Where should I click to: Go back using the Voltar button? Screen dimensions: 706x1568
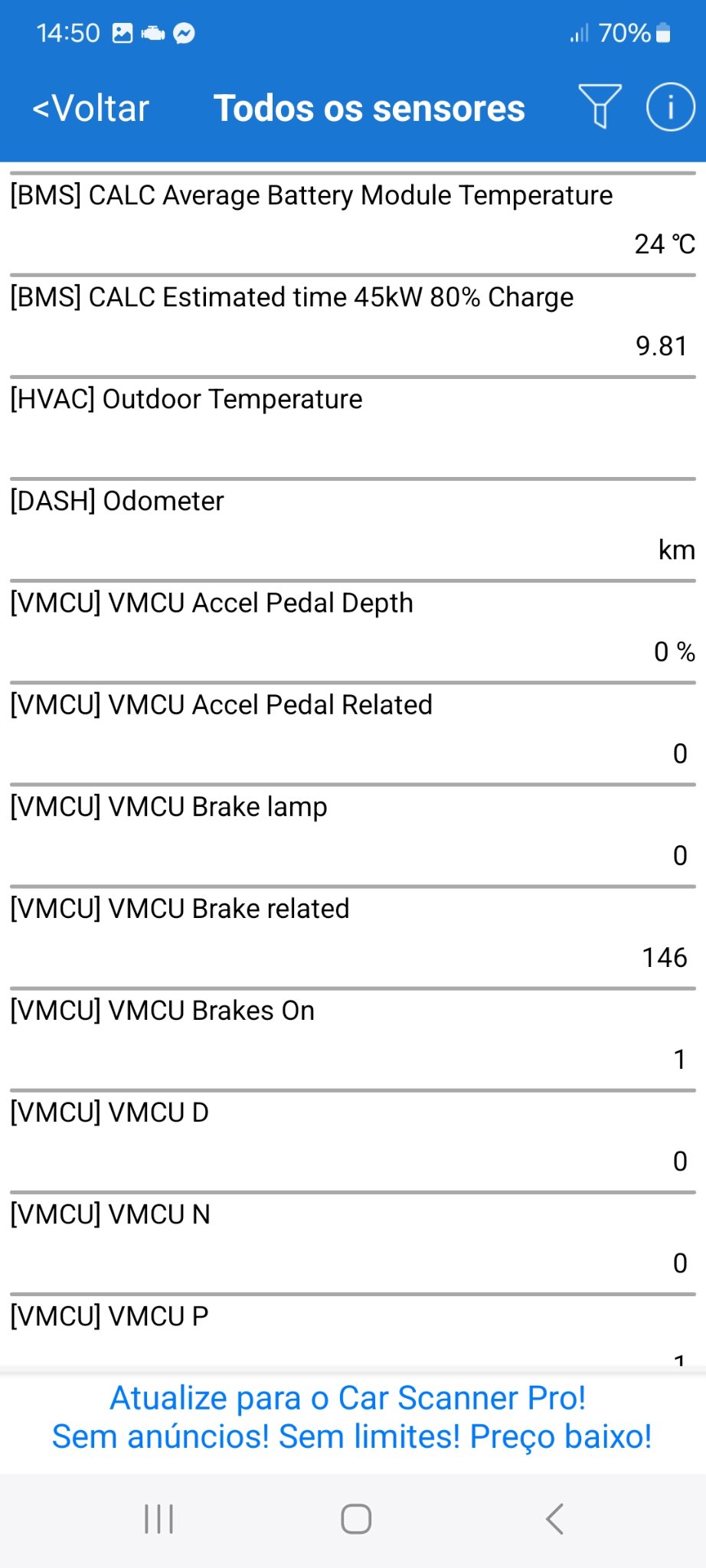[x=90, y=108]
